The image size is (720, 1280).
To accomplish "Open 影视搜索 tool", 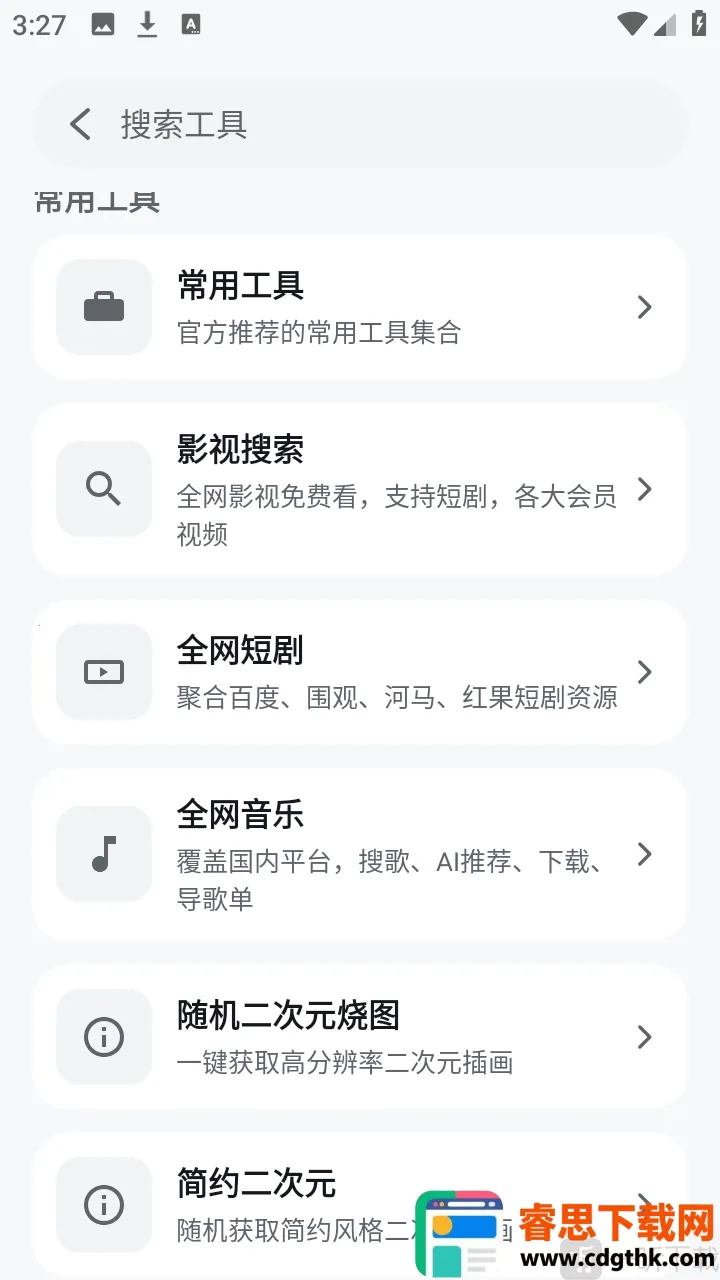I will 360,490.
